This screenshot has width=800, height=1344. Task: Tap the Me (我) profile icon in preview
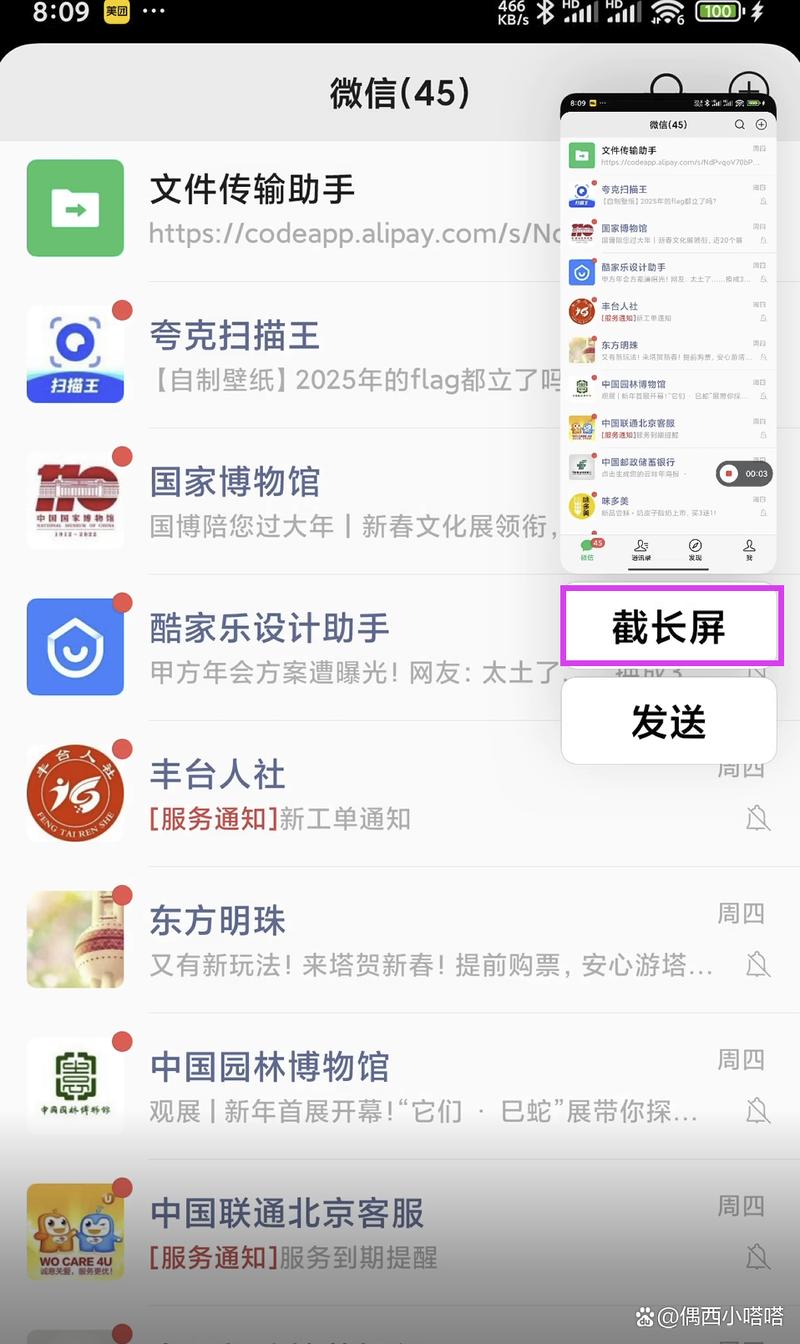click(x=748, y=547)
